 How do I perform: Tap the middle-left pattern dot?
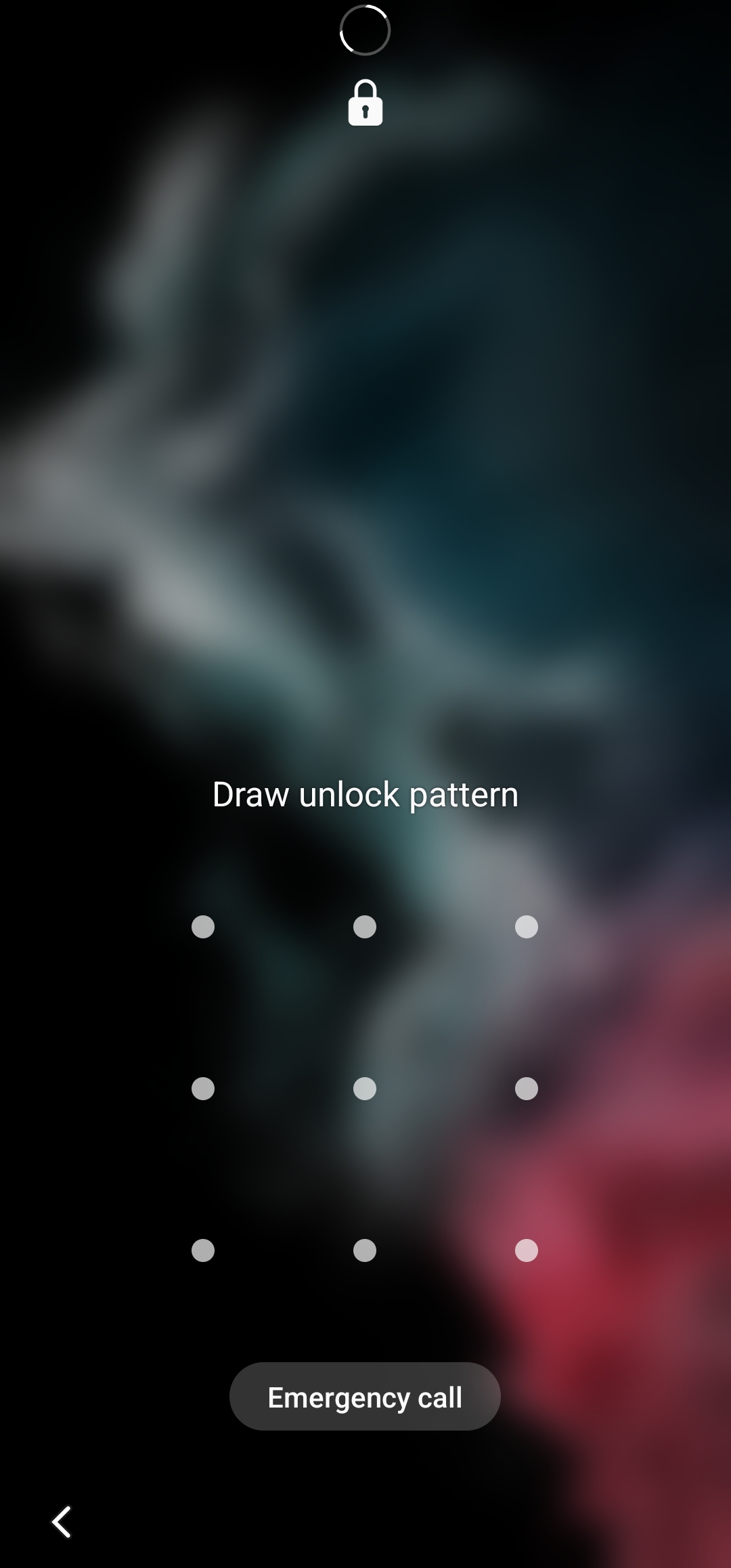click(203, 1089)
